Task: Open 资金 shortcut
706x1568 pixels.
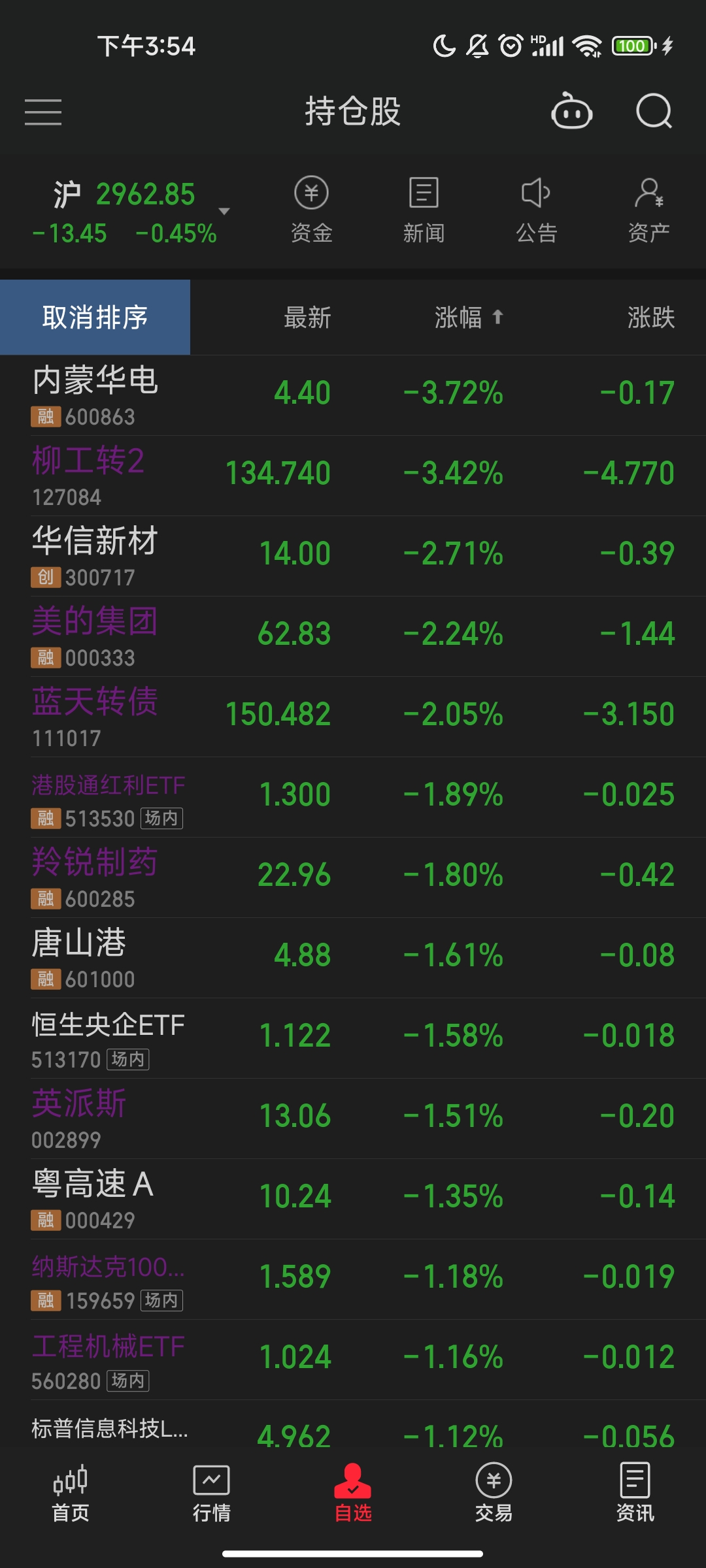Action: pyautogui.click(x=312, y=210)
